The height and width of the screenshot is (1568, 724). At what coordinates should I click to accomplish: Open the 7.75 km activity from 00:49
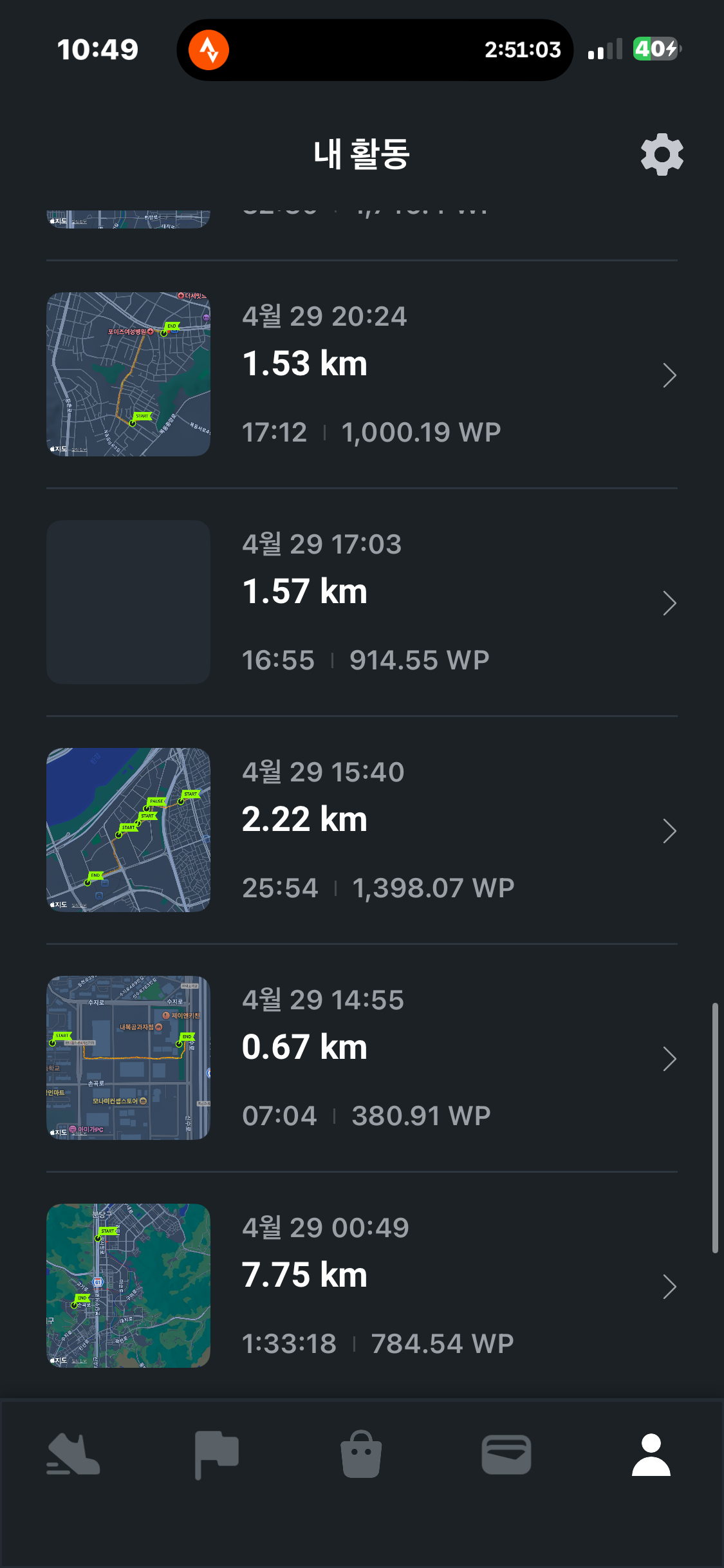tap(362, 1286)
